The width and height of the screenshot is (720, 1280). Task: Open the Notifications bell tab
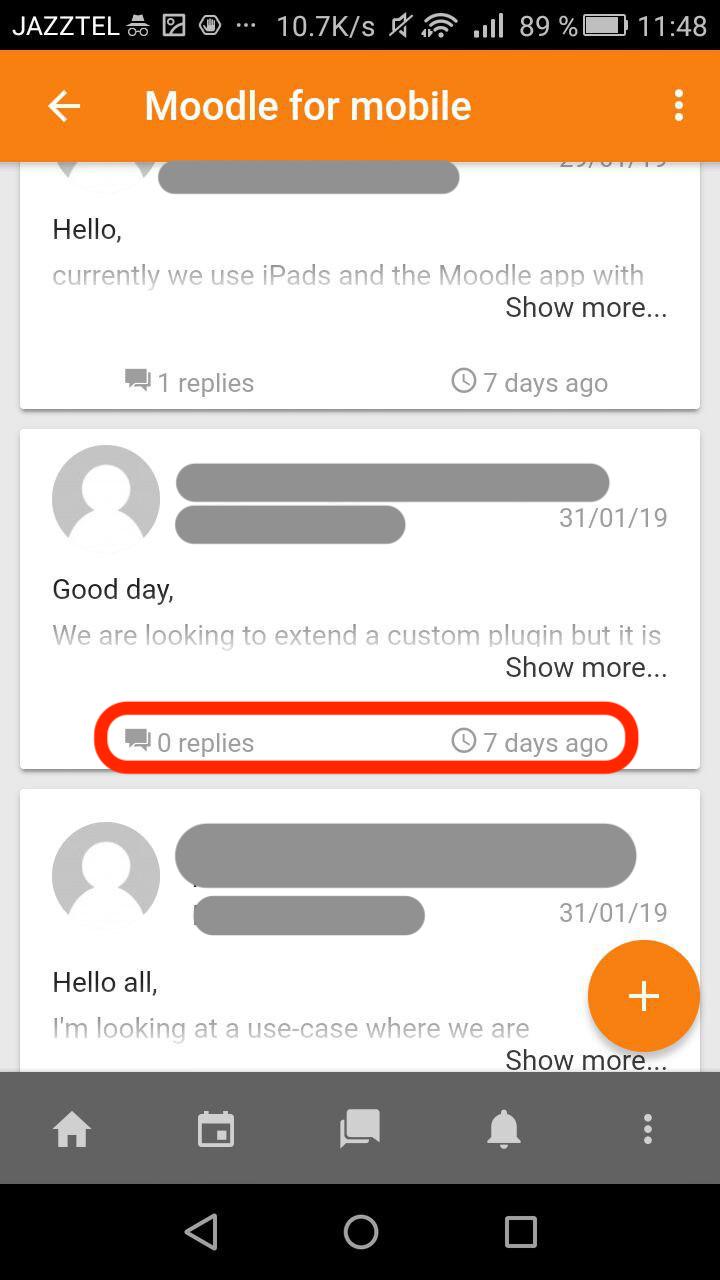click(x=504, y=1130)
